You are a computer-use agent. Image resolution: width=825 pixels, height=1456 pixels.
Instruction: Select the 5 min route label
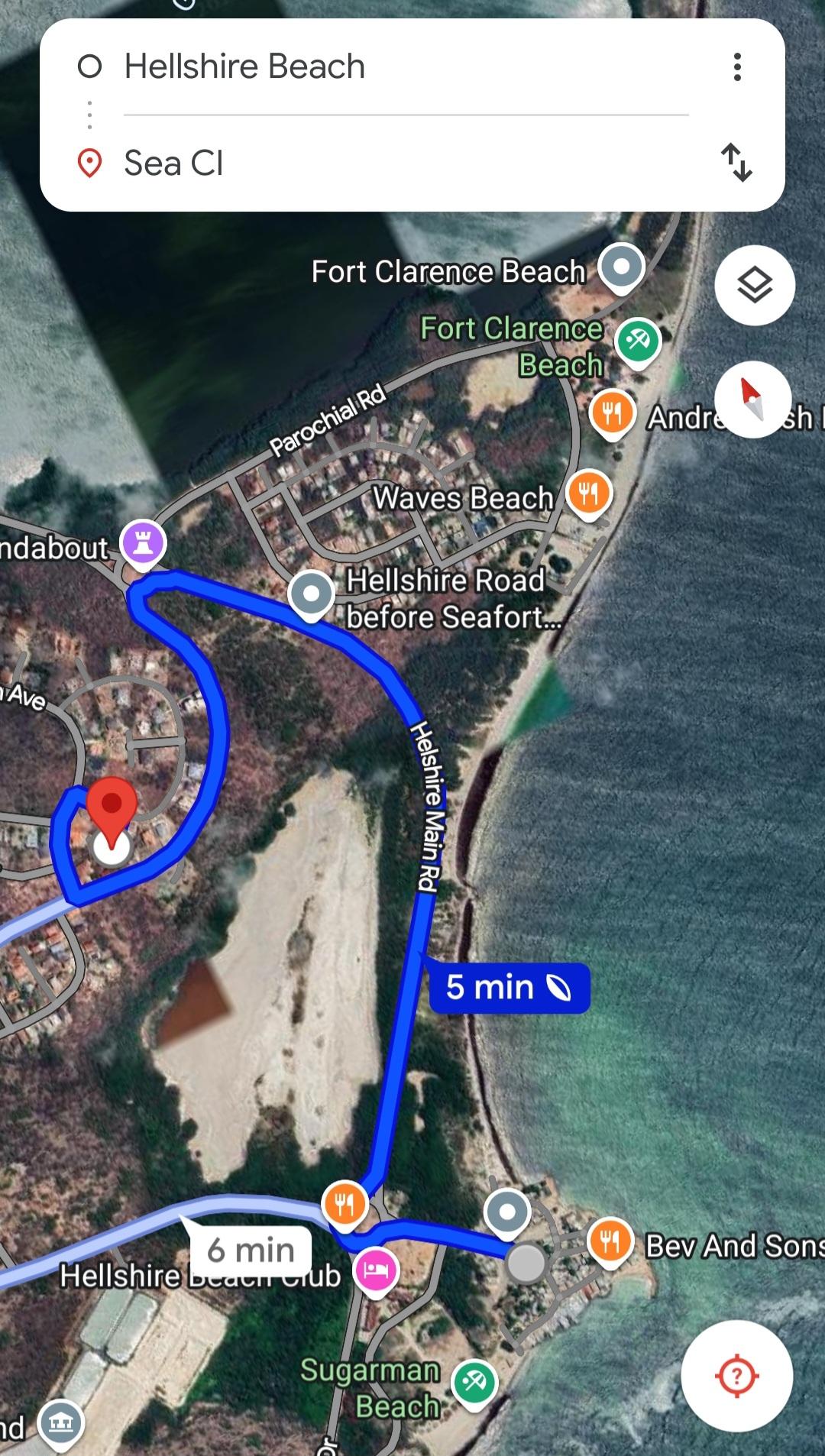(x=509, y=988)
